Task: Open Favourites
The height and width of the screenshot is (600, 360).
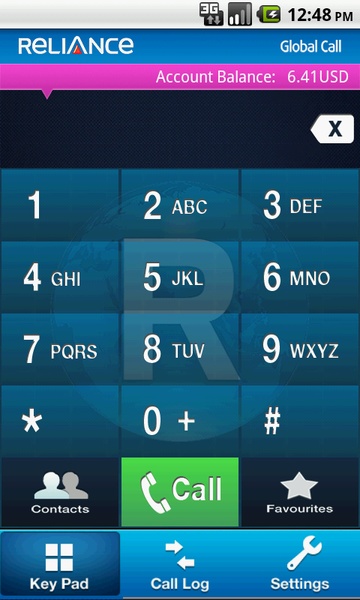Action: click(300, 492)
